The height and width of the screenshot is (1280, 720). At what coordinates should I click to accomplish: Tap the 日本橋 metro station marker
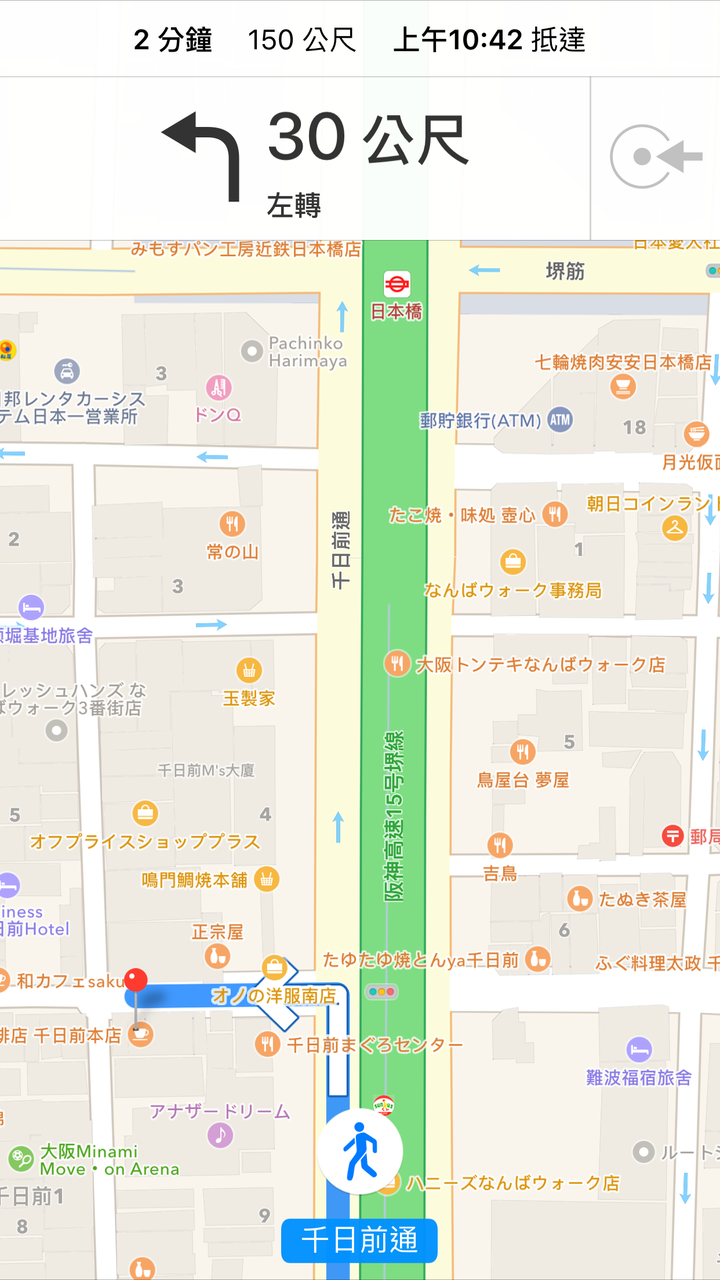pyautogui.click(x=395, y=283)
